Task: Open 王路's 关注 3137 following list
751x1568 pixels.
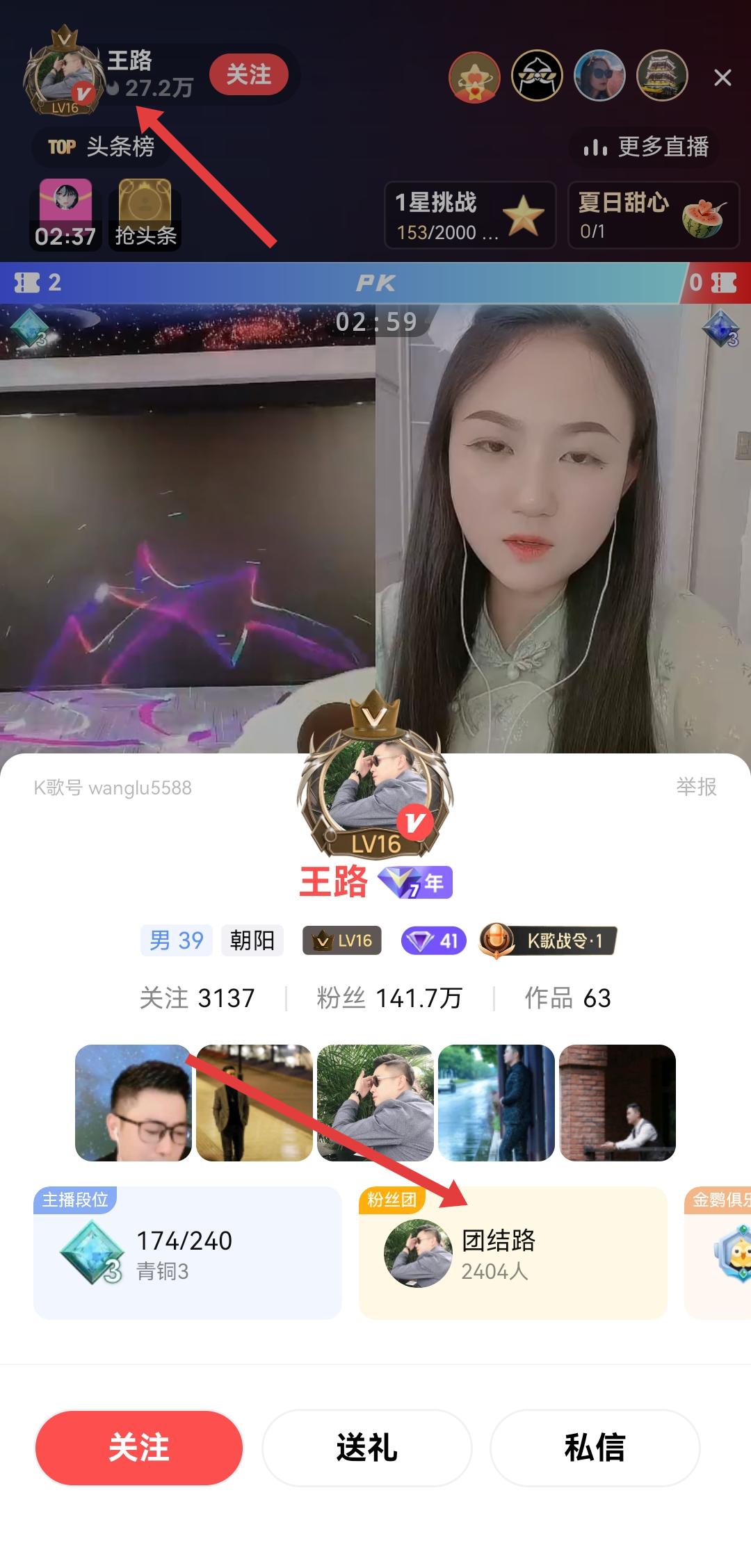Action: pos(197,998)
